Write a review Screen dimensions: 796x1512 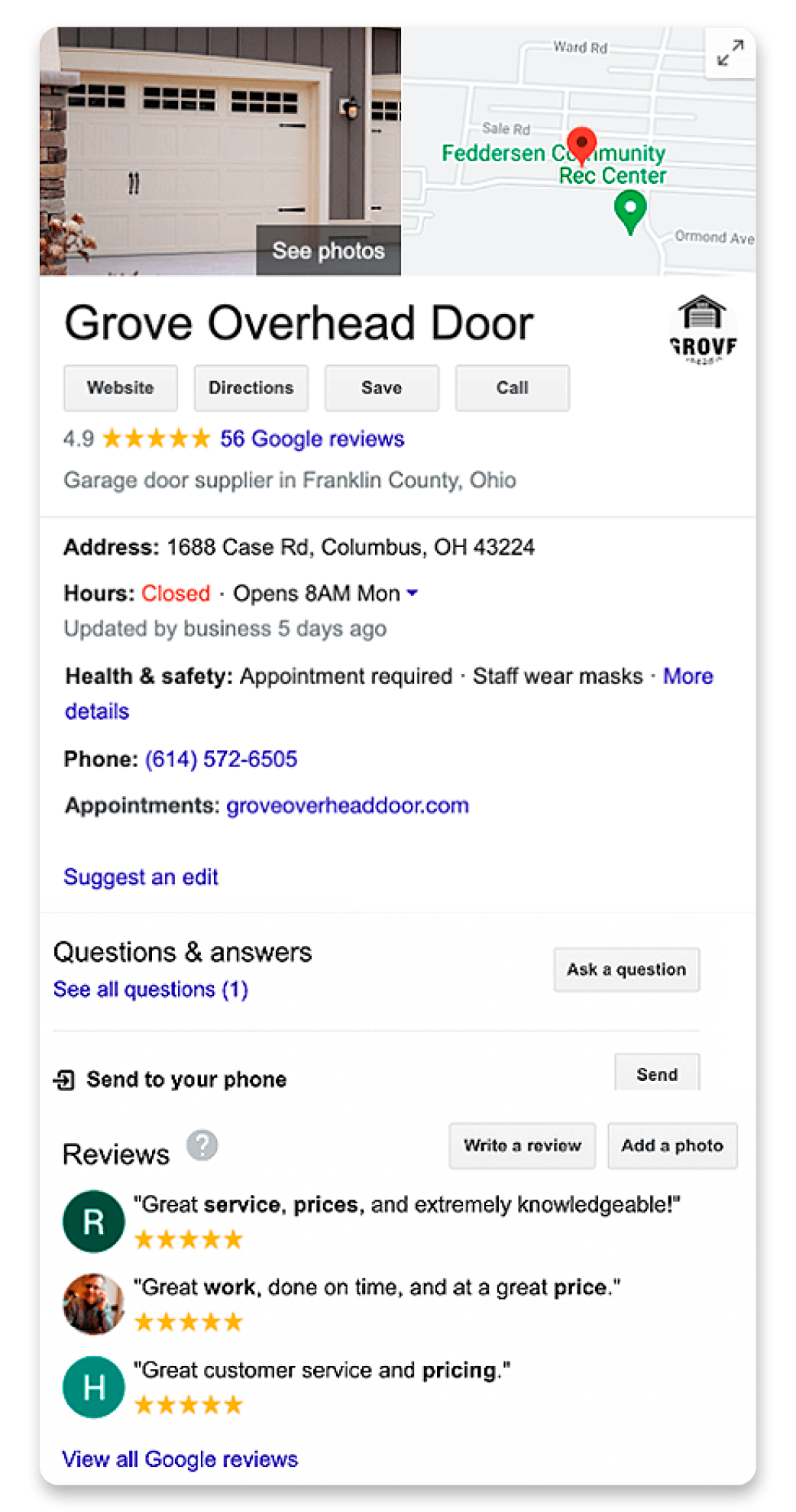[523, 1145]
